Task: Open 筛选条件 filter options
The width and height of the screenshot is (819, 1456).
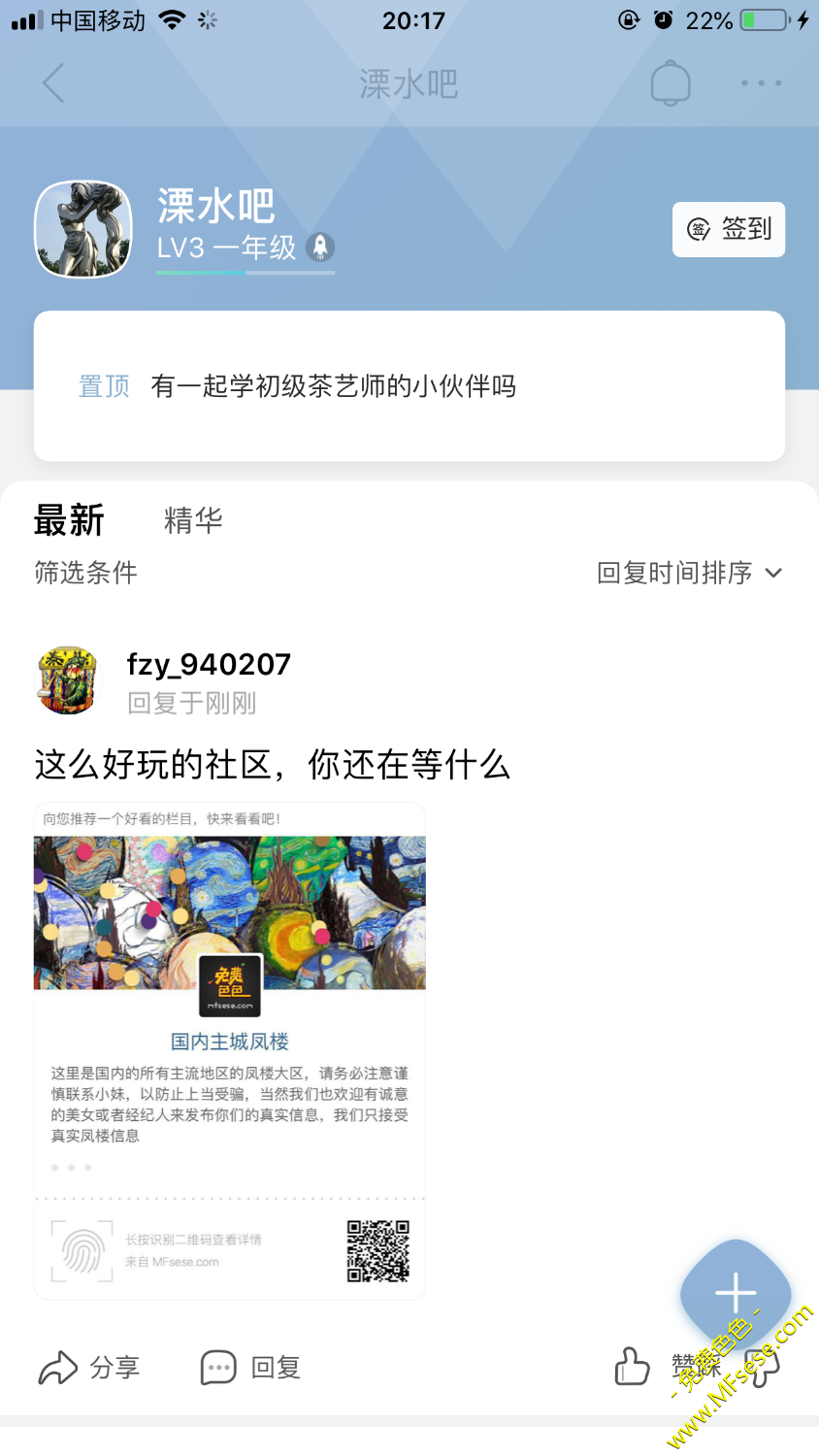Action: [x=85, y=573]
